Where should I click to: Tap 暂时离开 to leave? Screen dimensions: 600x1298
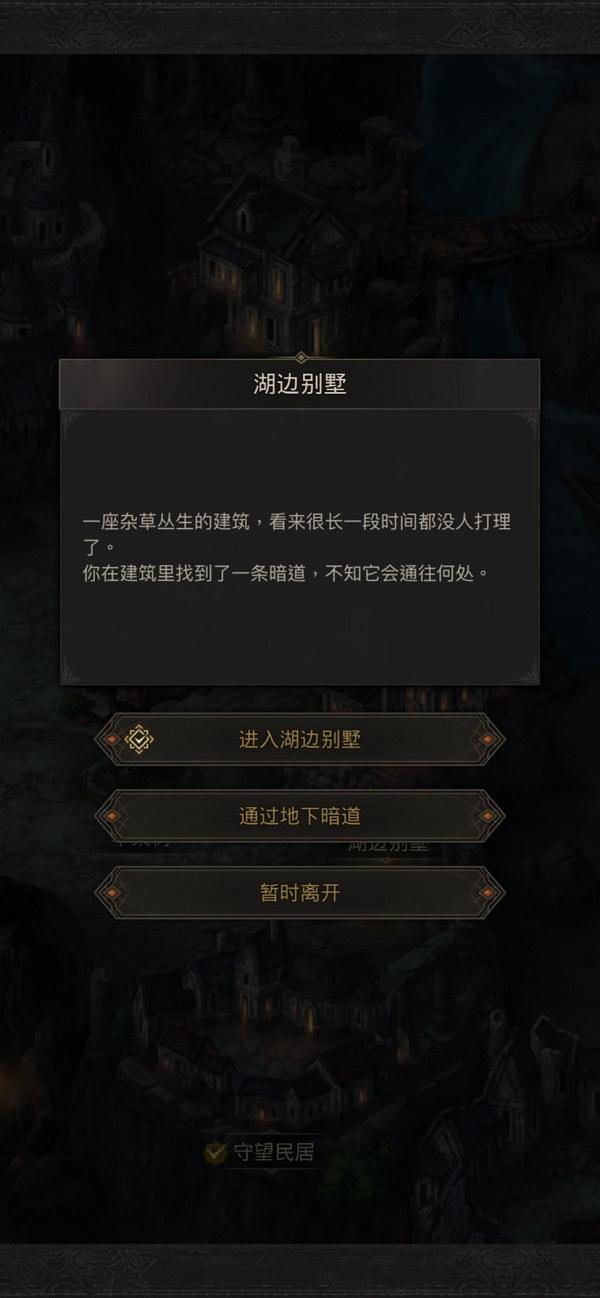pos(300,893)
